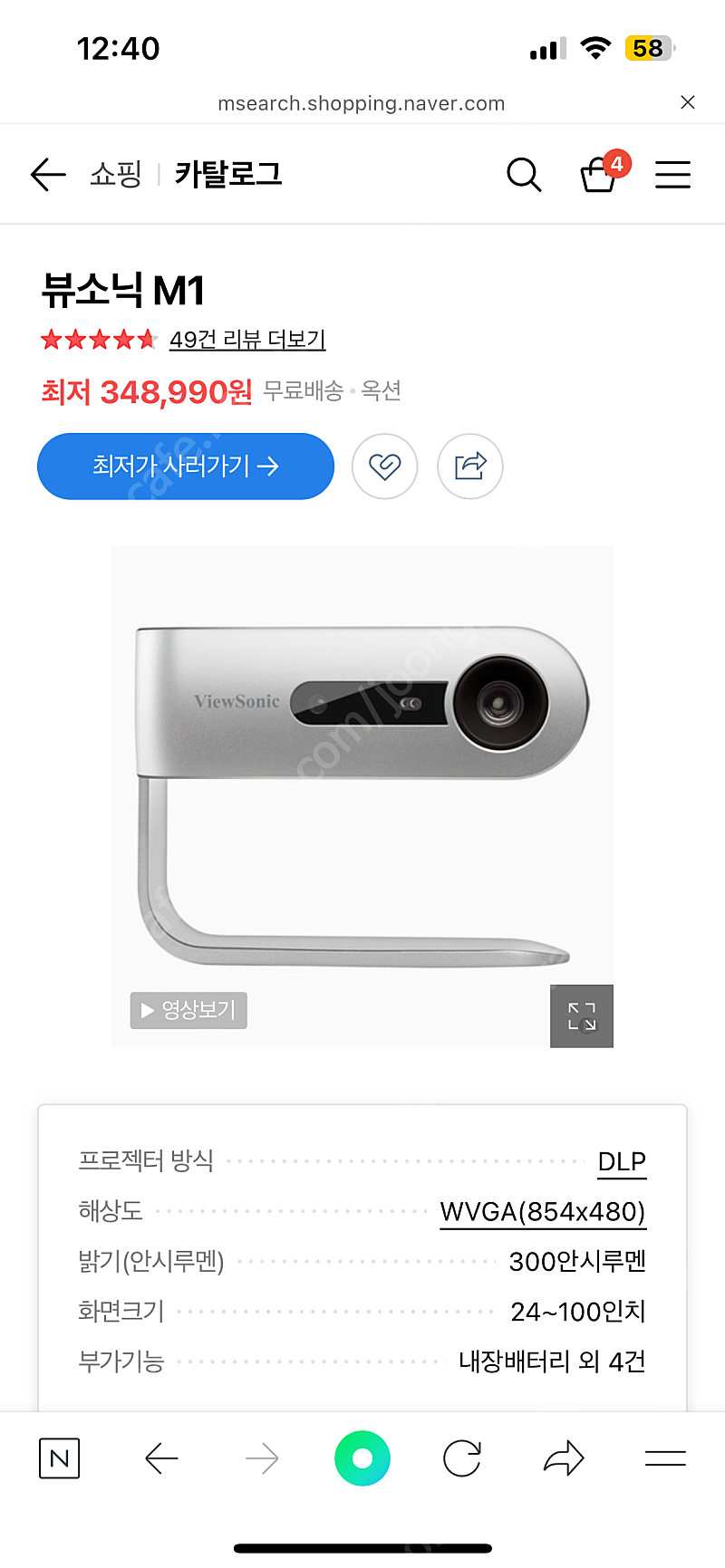Open Naver home N button
Viewport: 725px width, 1568px height.
pos(60,1458)
